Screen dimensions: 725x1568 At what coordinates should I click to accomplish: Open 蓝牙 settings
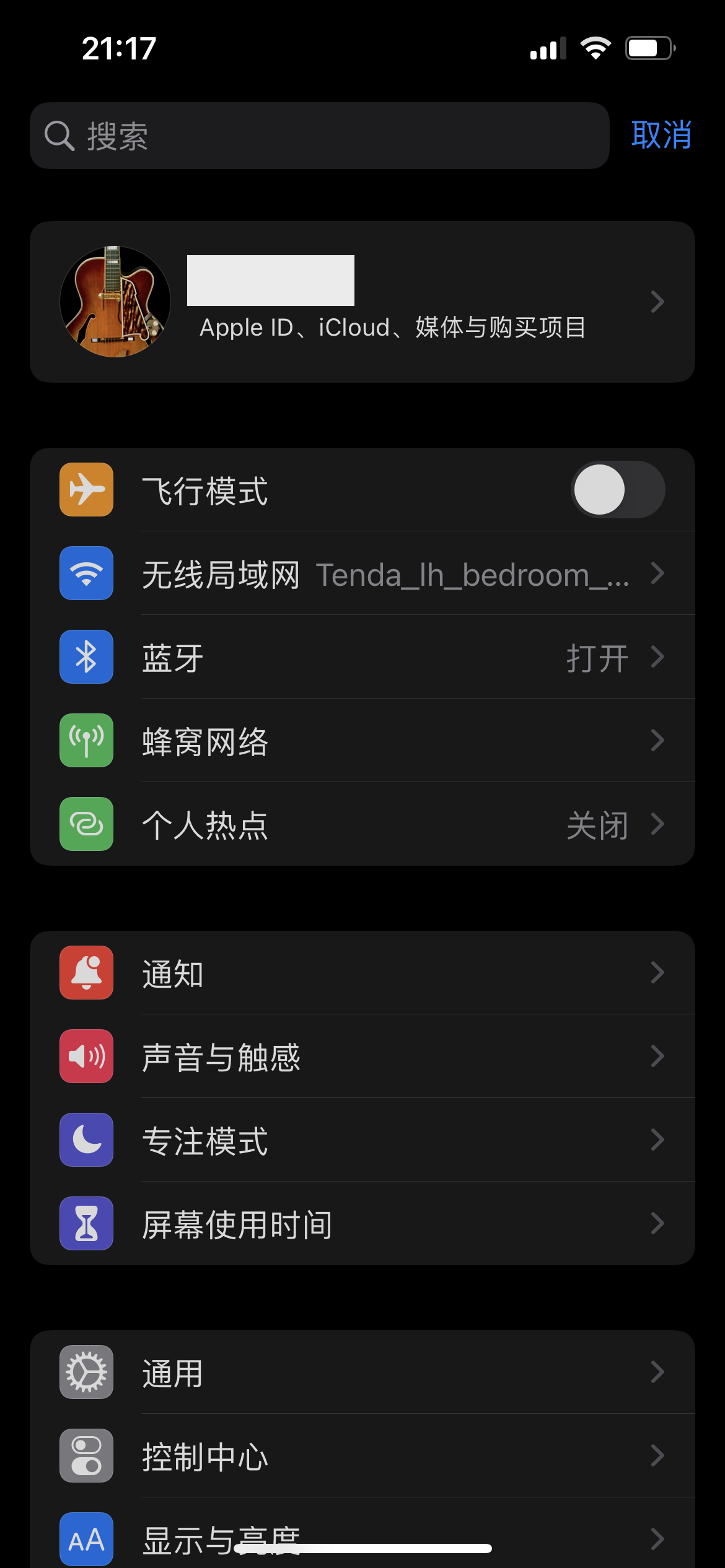(x=362, y=657)
